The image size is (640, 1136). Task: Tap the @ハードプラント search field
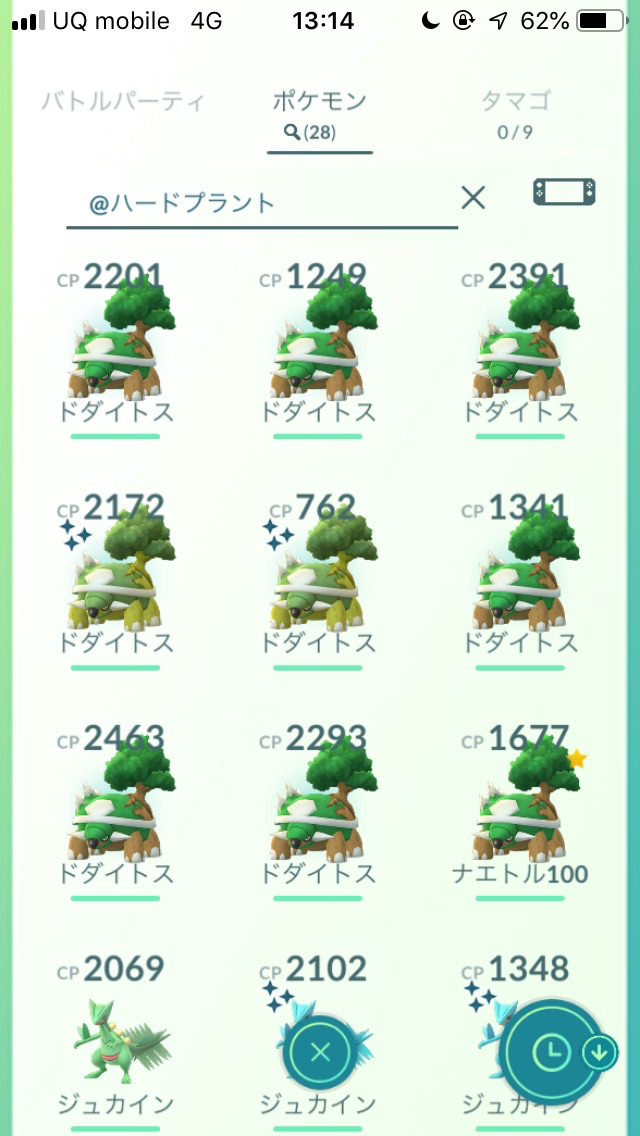[262, 204]
